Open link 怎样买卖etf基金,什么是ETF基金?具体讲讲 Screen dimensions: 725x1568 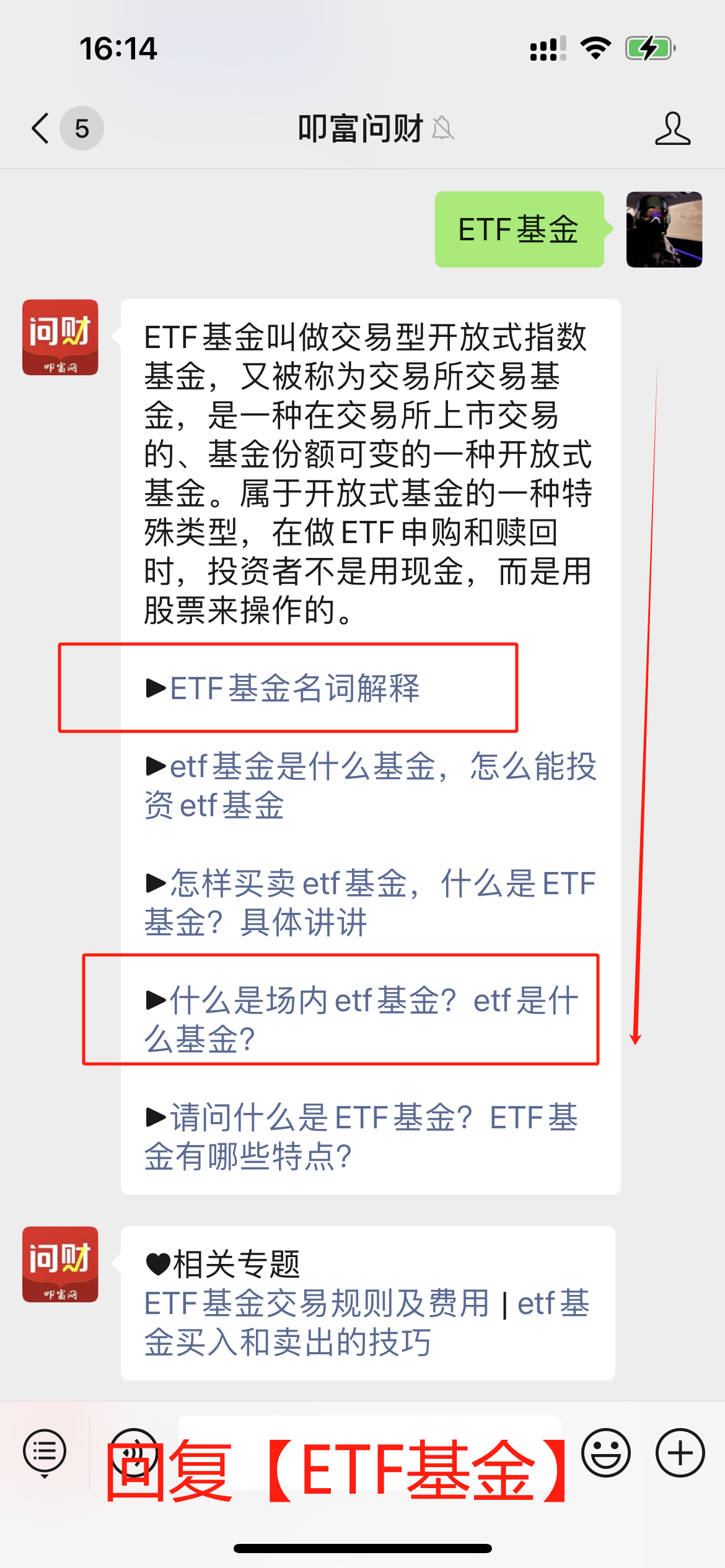(369, 902)
